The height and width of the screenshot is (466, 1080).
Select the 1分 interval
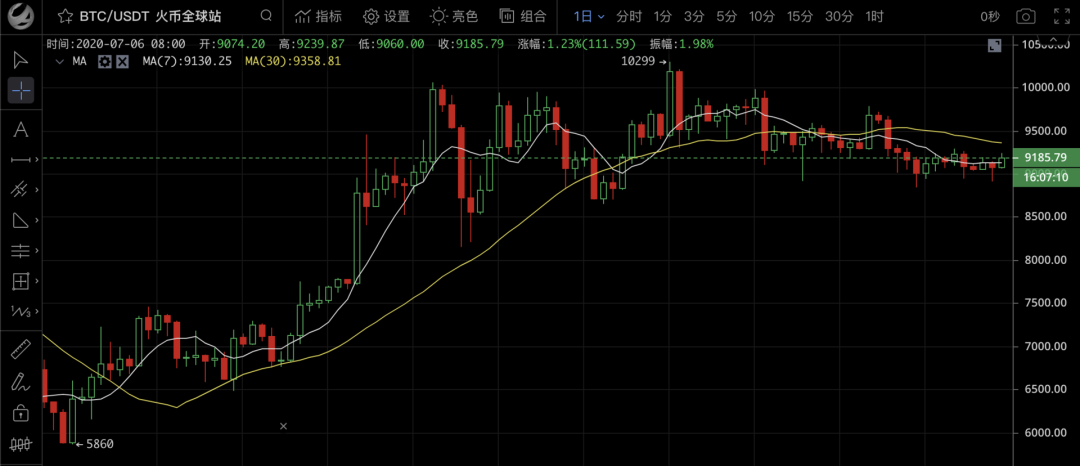point(662,17)
